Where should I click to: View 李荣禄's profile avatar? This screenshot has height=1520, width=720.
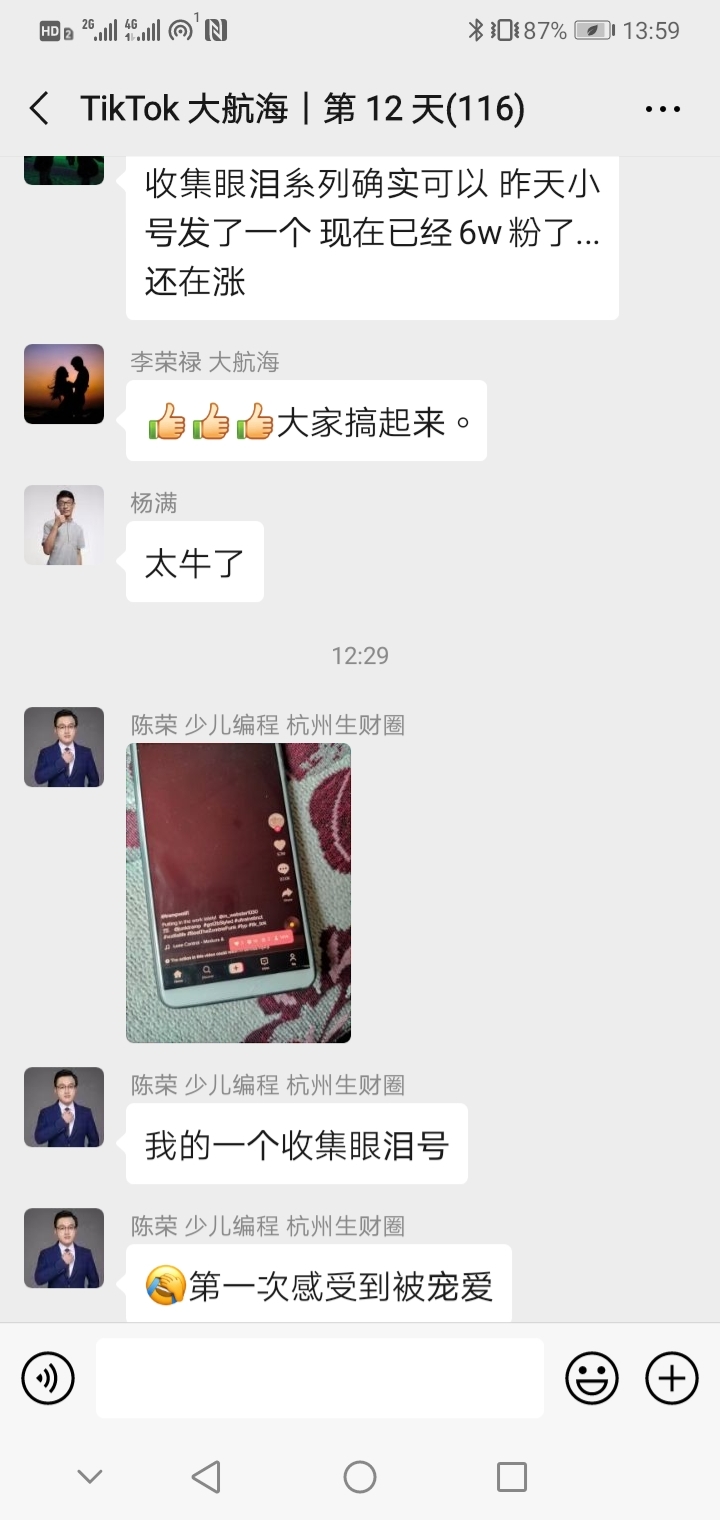pyautogui.click(x=64, y=384)
